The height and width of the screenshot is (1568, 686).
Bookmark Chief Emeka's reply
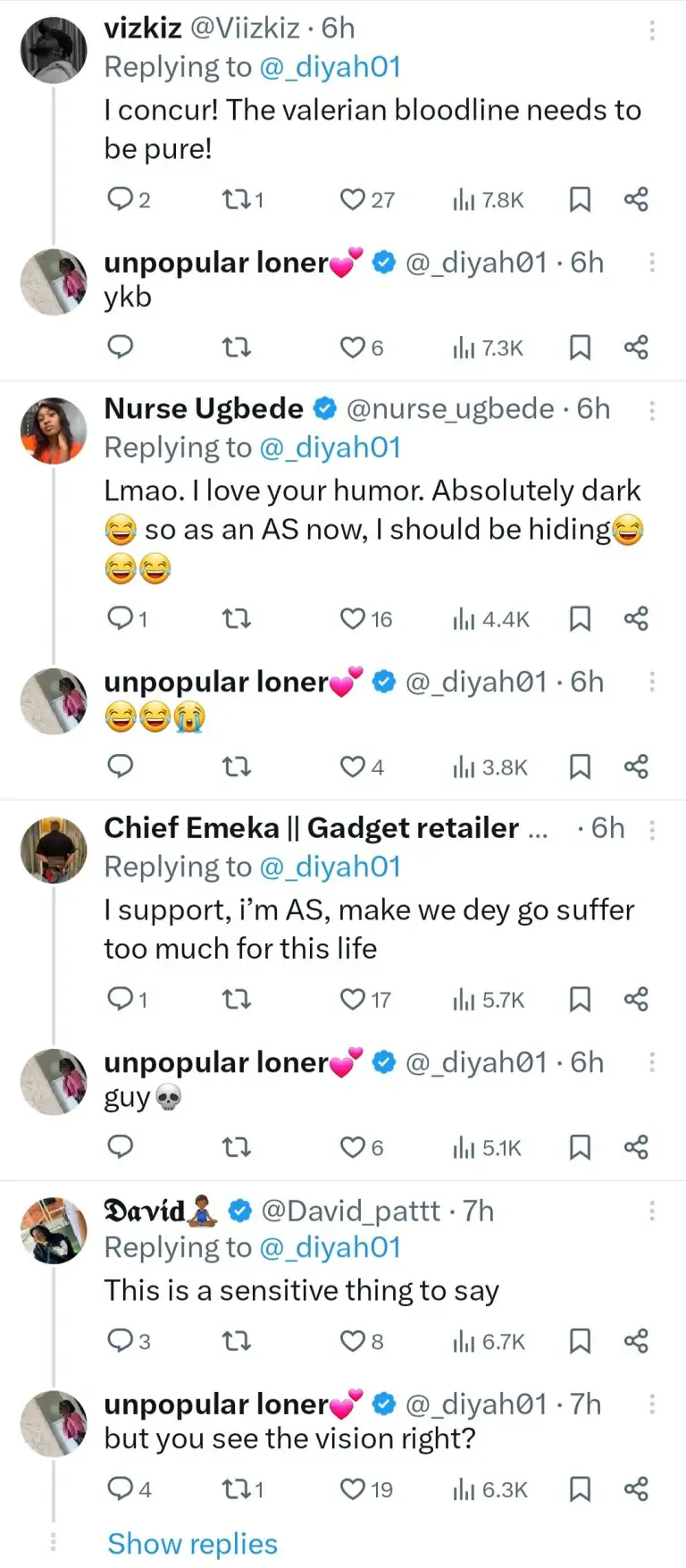click(580, 999)
